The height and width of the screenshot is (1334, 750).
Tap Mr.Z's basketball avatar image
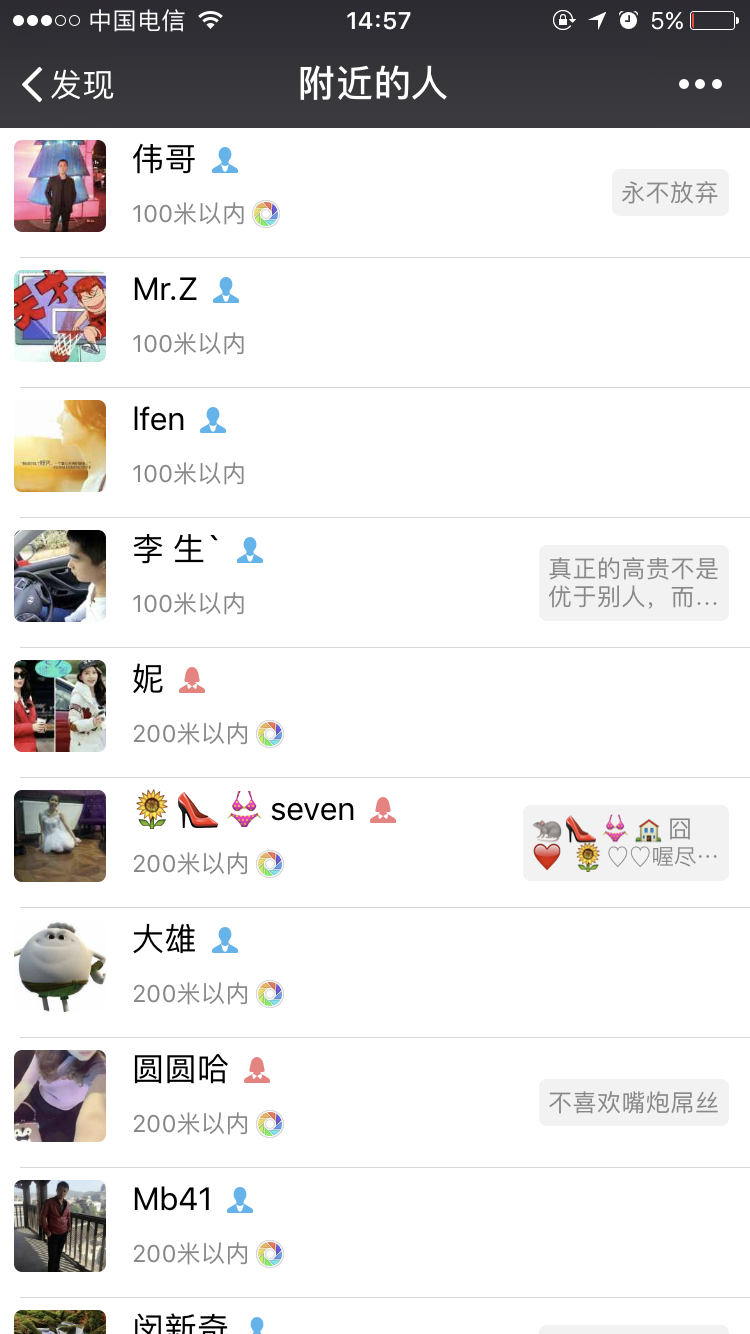(x=59, y=316)
